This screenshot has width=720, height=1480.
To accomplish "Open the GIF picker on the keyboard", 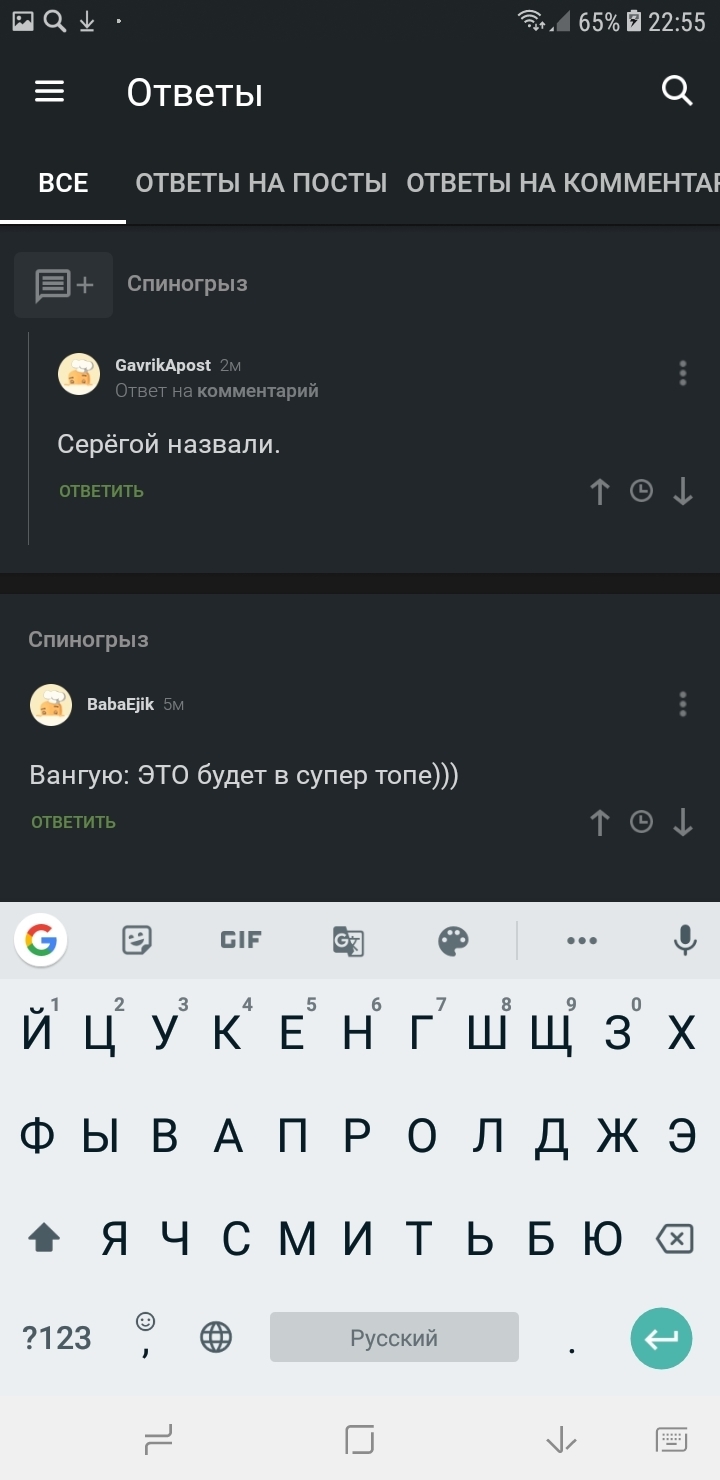I will (x=241, y=940).
